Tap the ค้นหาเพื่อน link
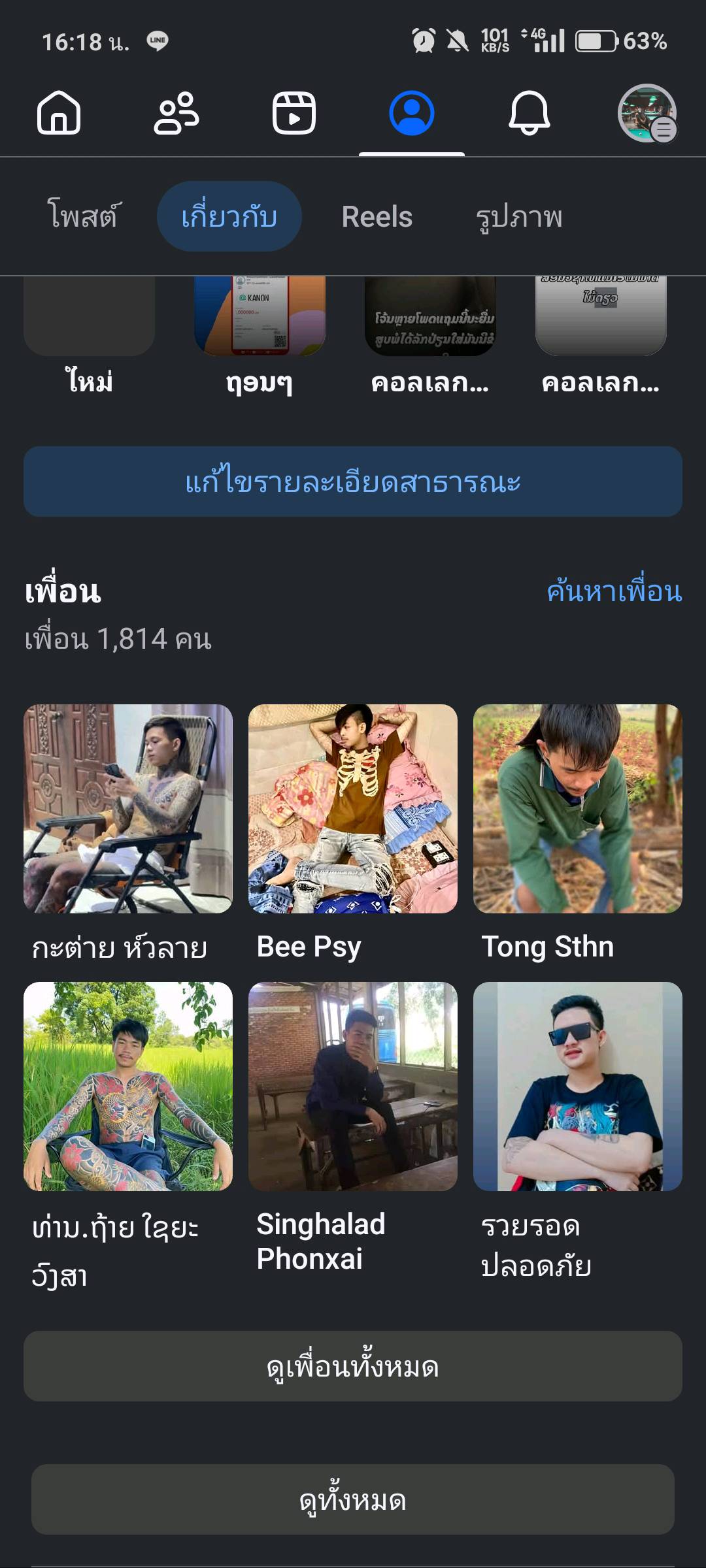The image size is (706, 1568). (x=614, y=591)
